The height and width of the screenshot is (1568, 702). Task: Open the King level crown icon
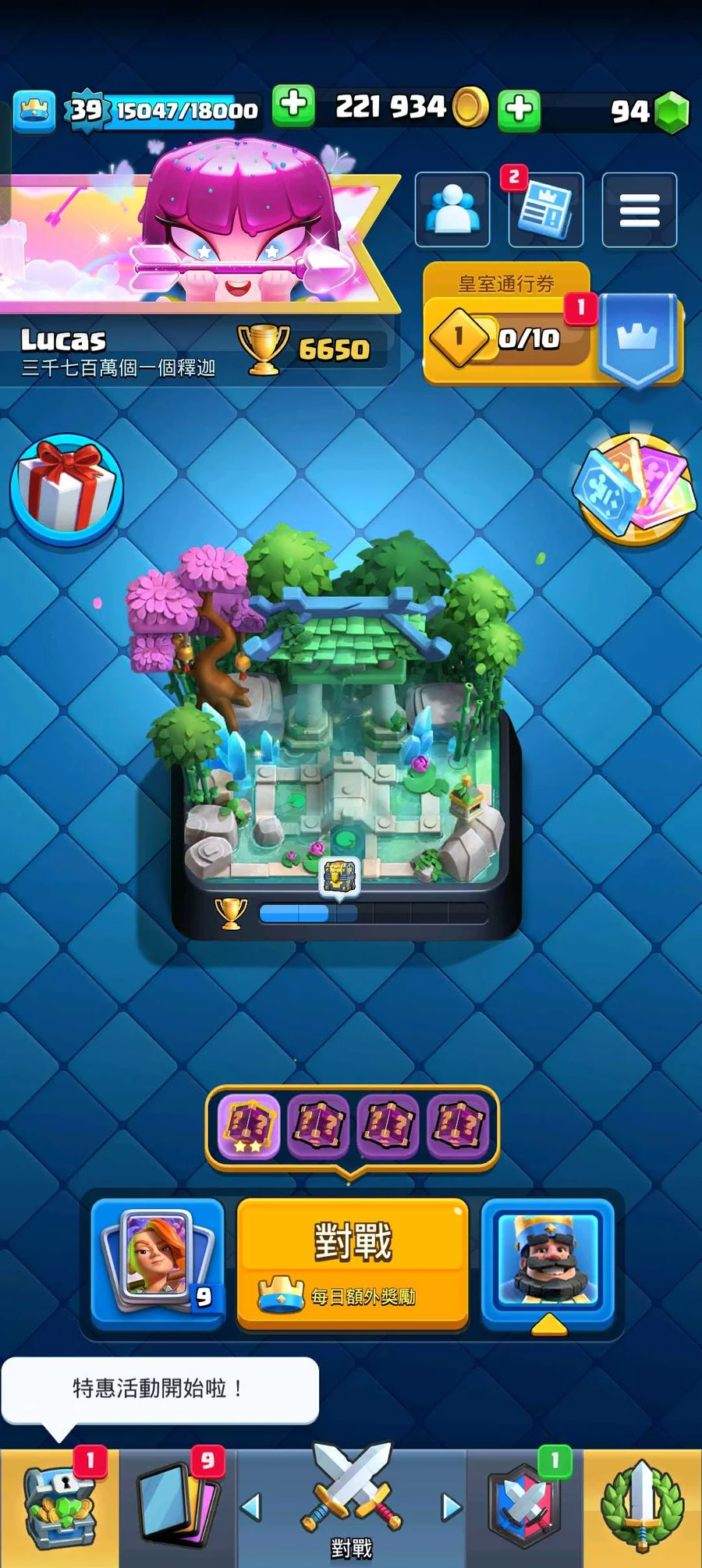34,111
